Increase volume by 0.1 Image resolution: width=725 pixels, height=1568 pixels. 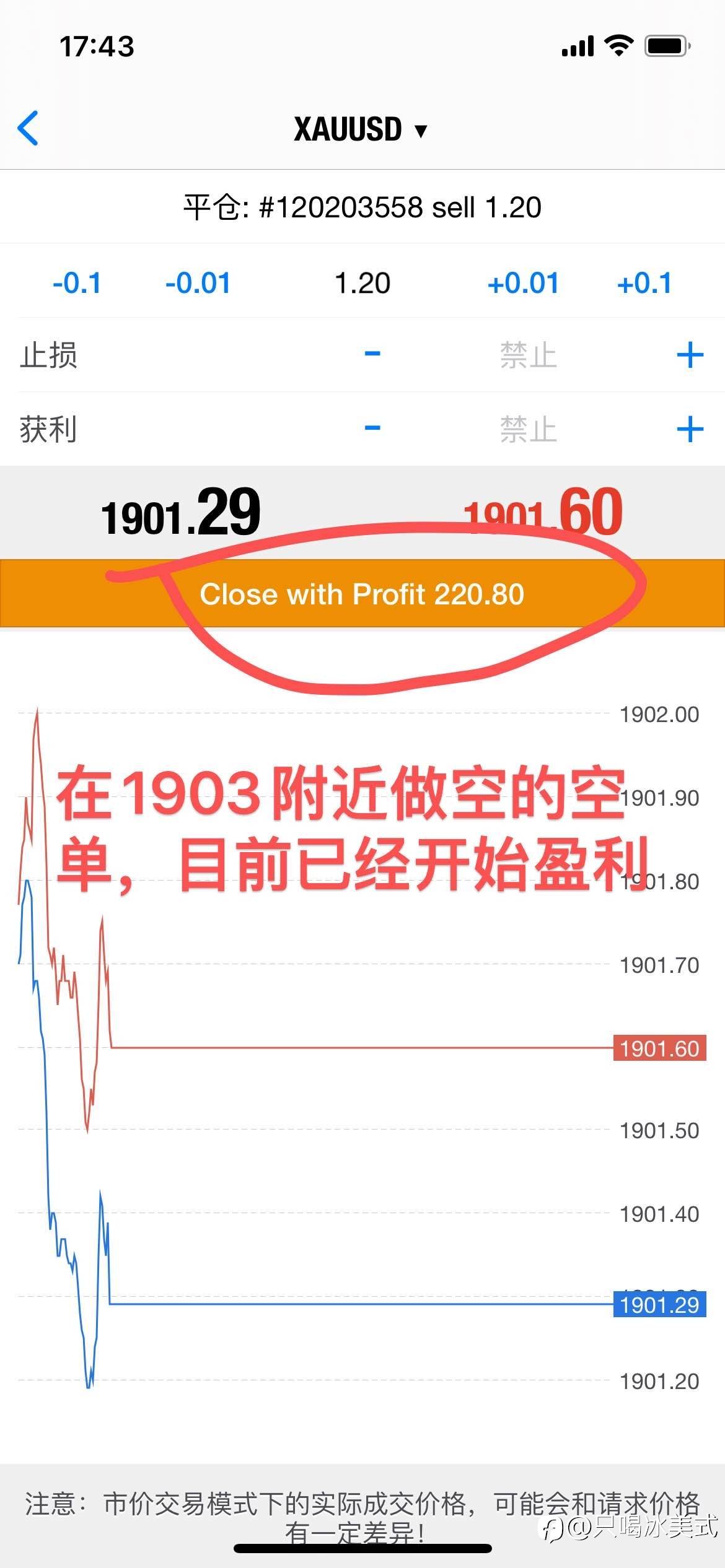pos(644,283)
